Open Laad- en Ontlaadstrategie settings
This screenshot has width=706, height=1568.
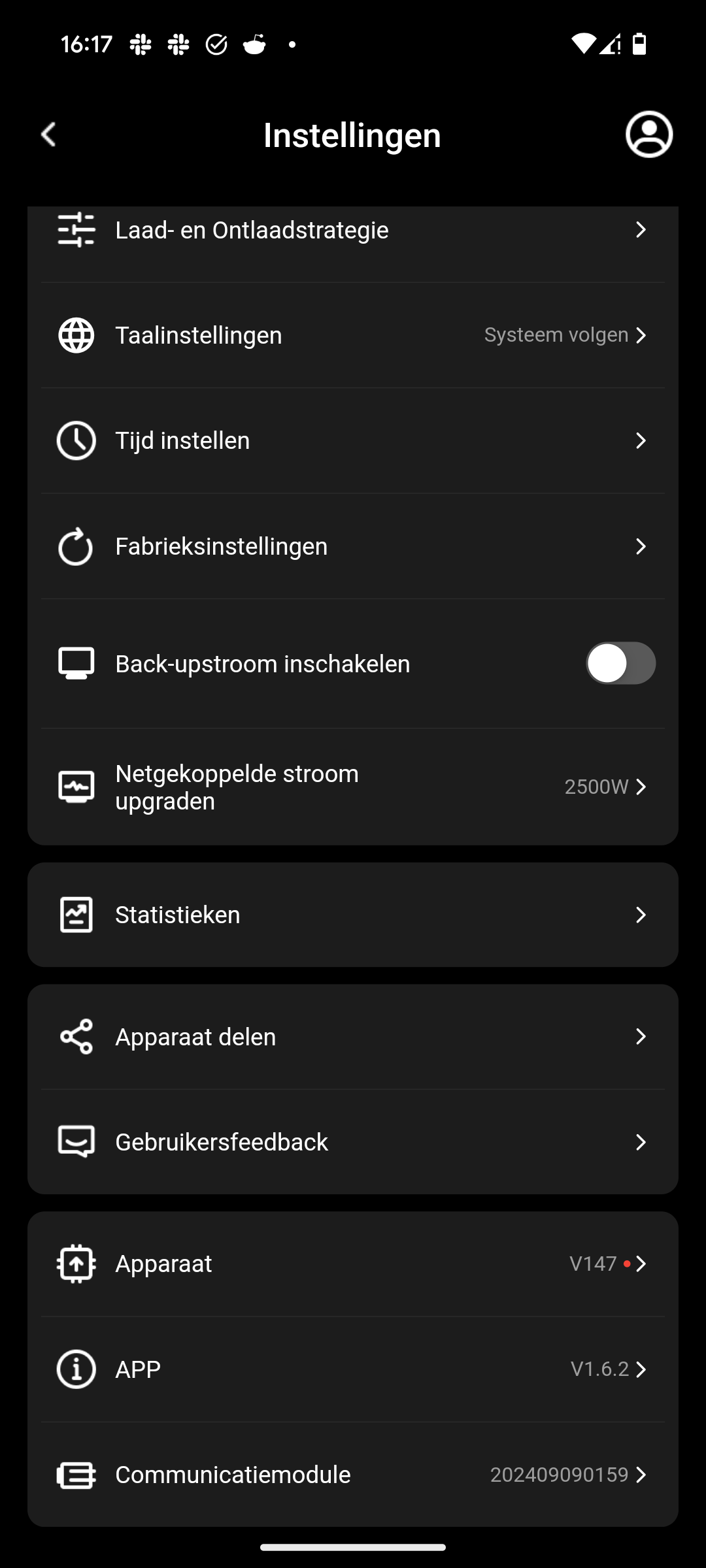pyautogui.click(x=353, y=231)
